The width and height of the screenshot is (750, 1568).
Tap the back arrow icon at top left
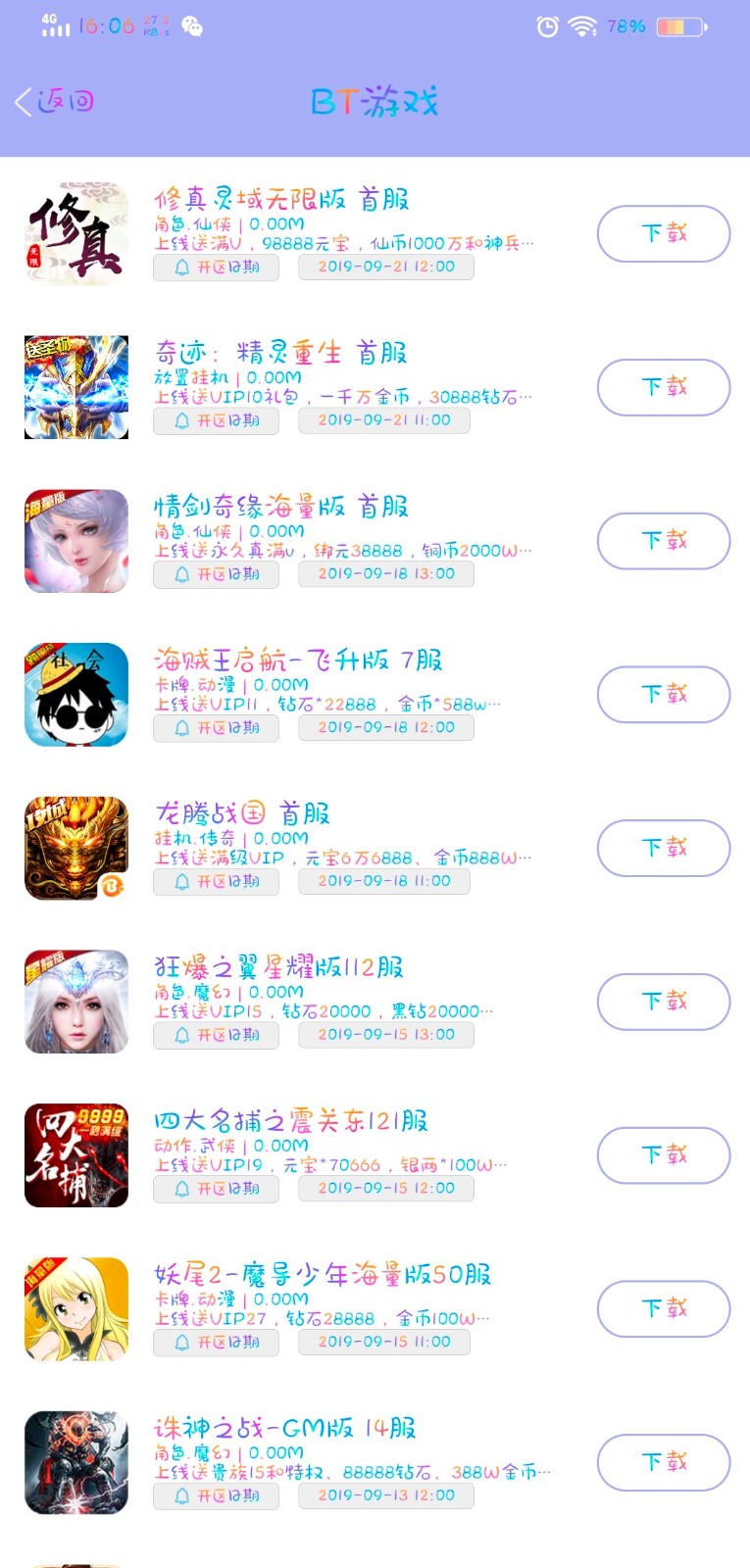click(x=24, y=101)
